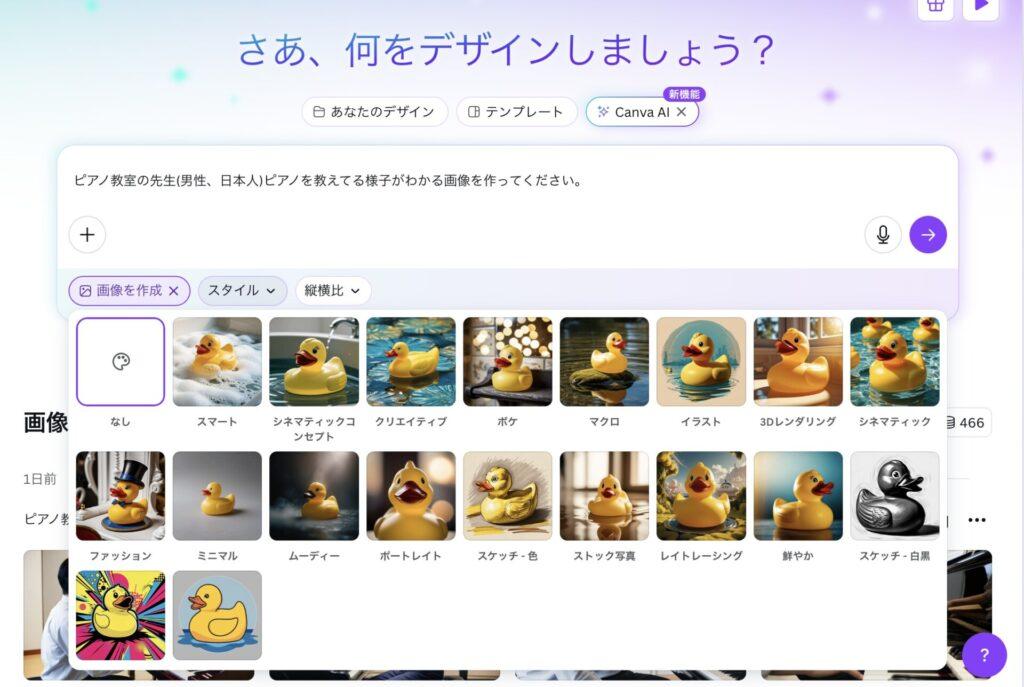Focus the prompt text field
The image size is (1024, 687).
(450, 182)
